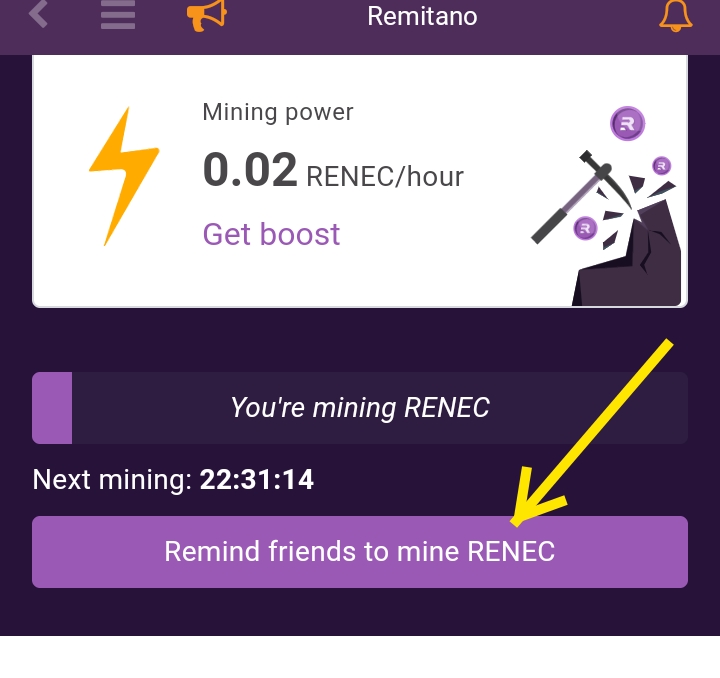
Task: Go back using the top arrow
Action: (x=39, y=15)
